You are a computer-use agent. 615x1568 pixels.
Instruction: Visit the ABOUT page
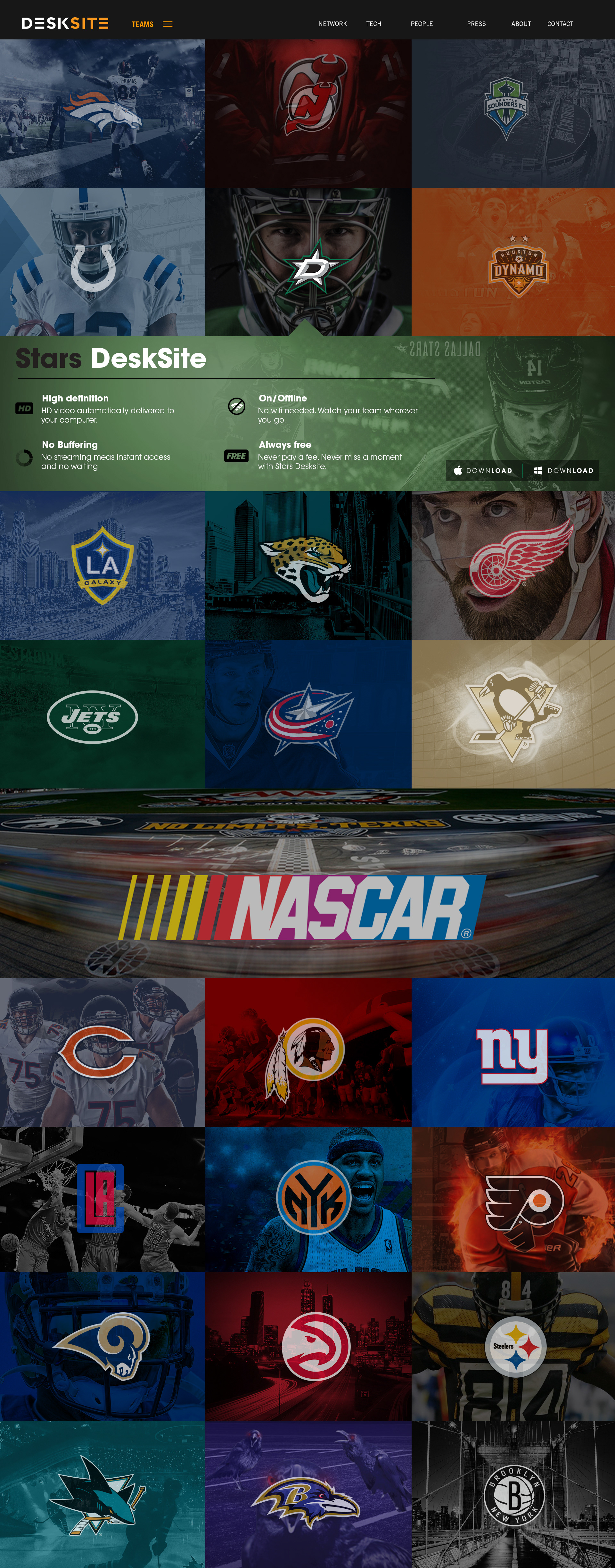click(521, 24)
